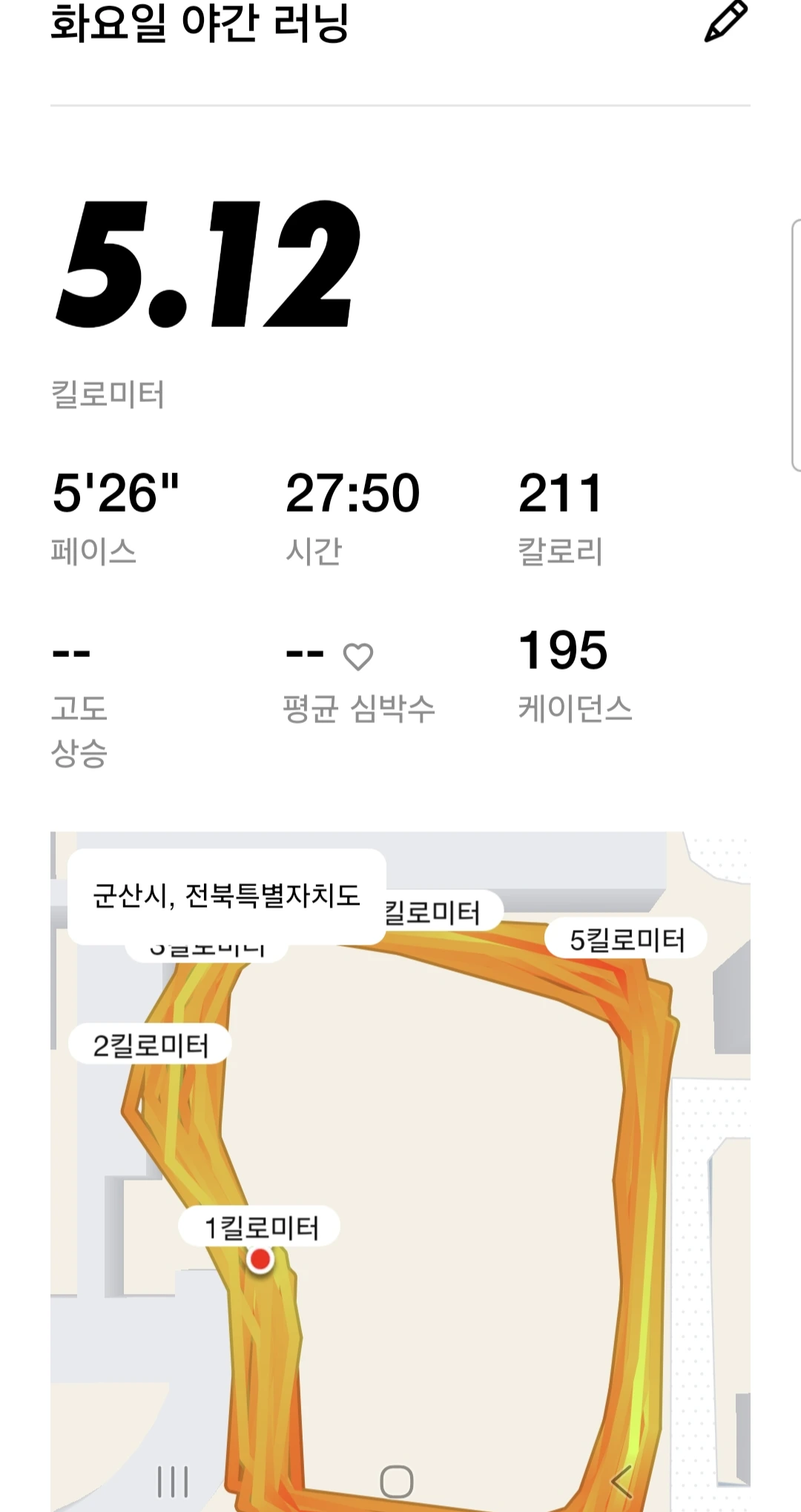Open the recent apps view
Image resolution: width=801 pixels, height=1512 pixels.
(173, 1482)
